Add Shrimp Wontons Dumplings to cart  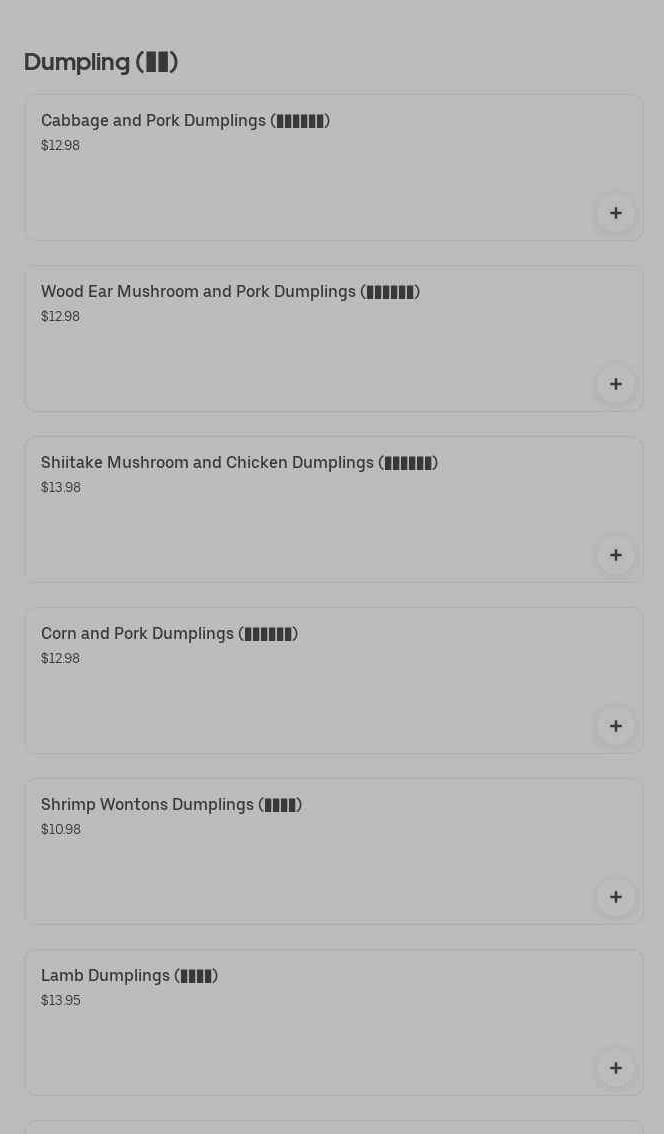[x=616, y=897]
